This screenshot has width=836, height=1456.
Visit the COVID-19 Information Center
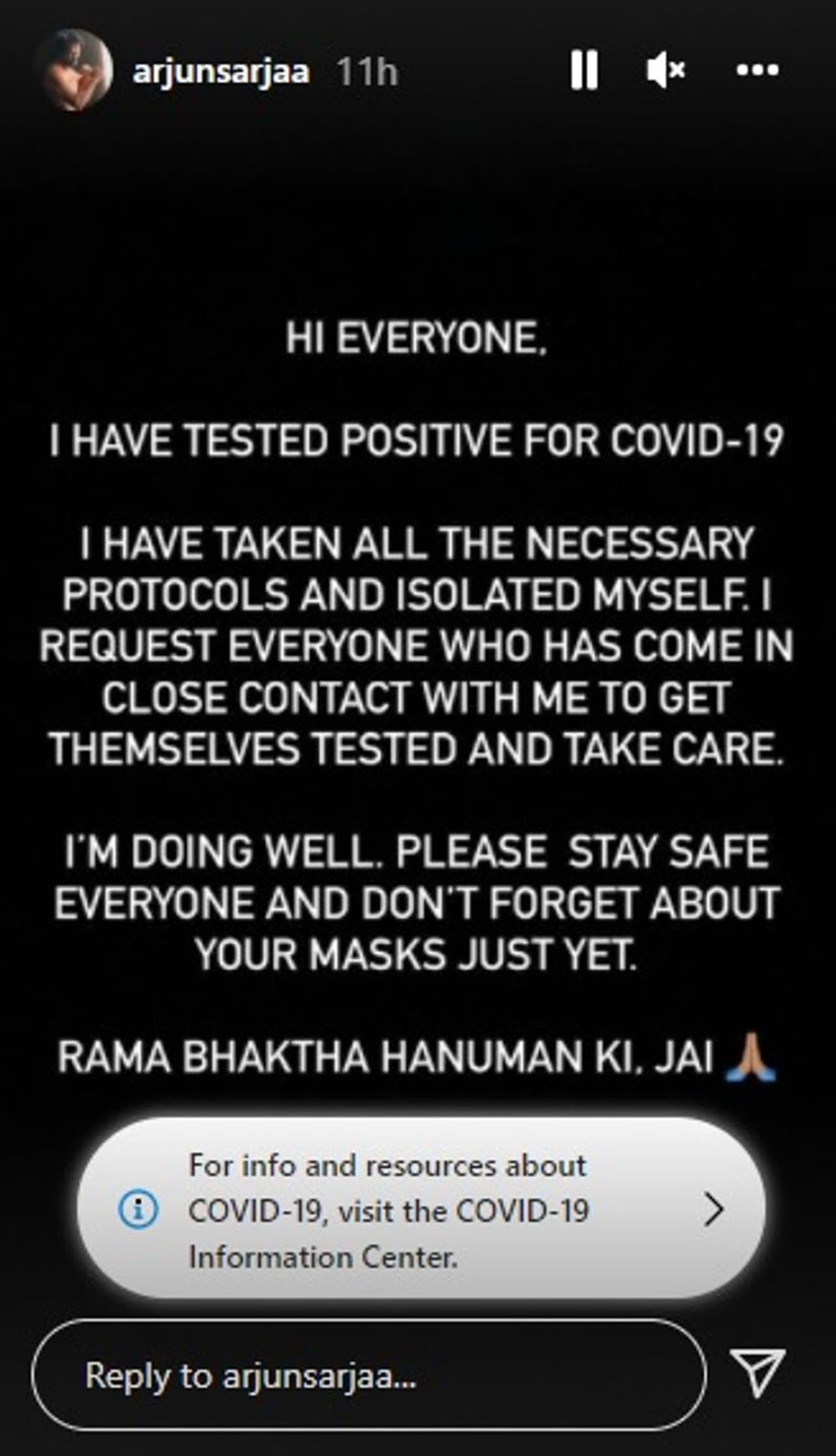[421, 1210]
